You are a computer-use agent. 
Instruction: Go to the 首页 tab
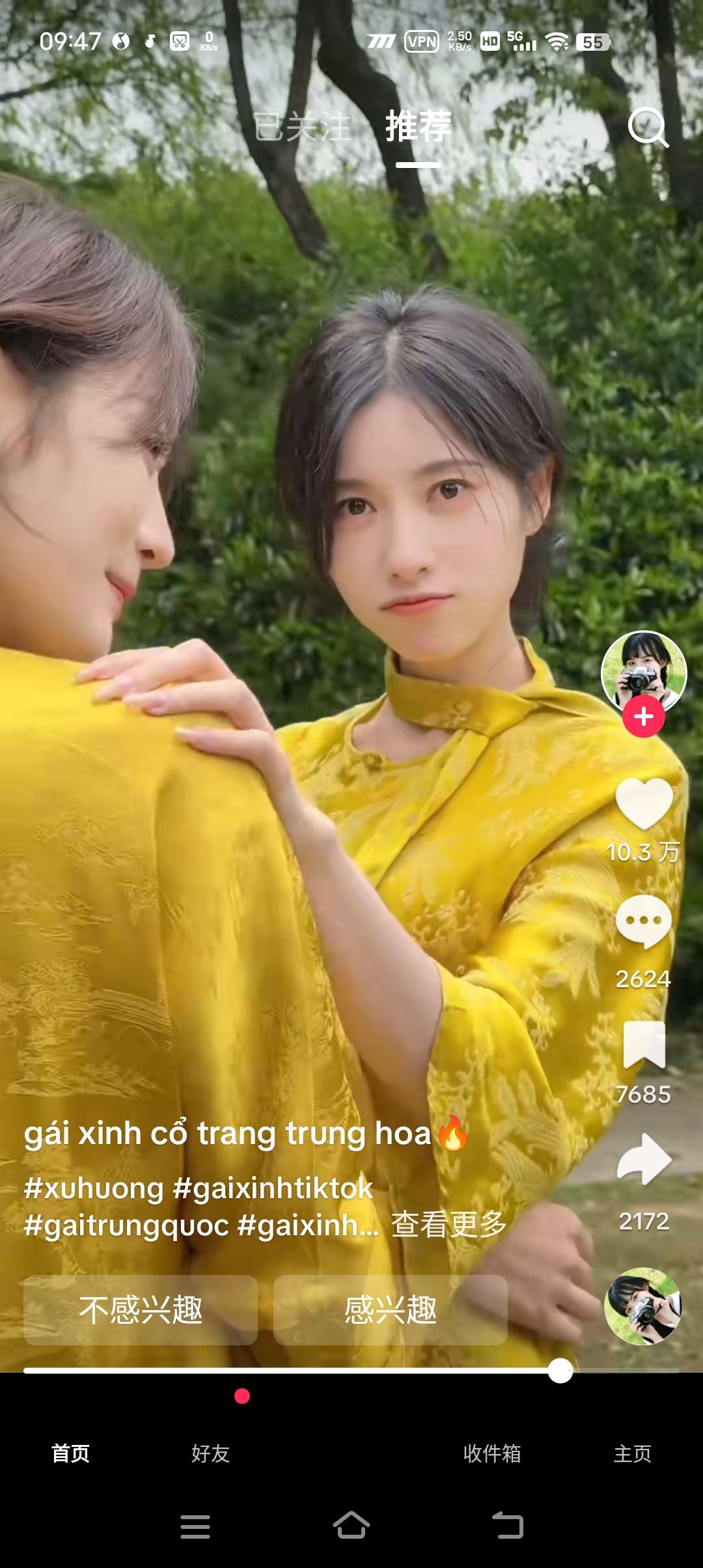click(70, 1453)
